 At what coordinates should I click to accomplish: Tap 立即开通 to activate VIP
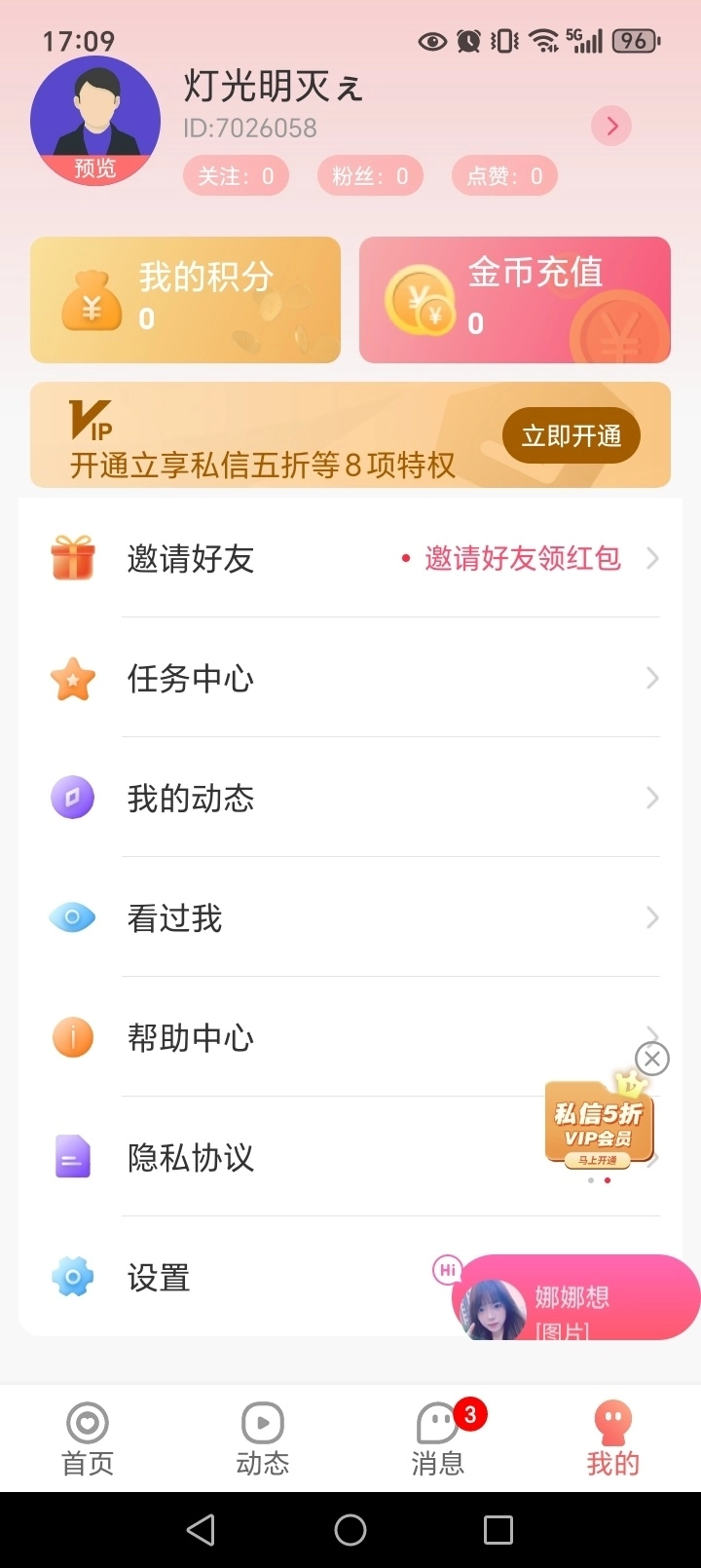(572, 435)
